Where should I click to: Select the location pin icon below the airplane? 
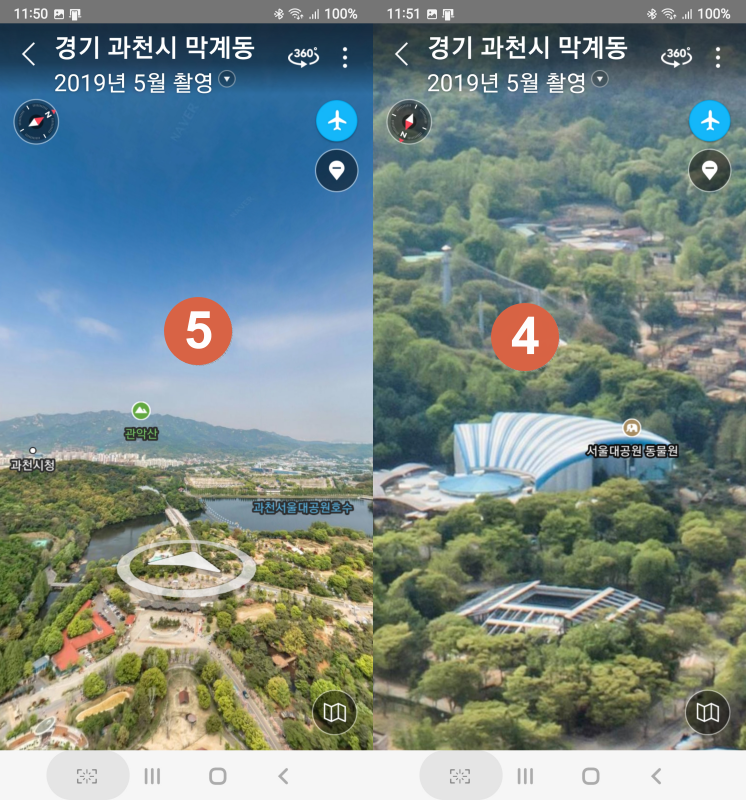[x=336, y=170]
